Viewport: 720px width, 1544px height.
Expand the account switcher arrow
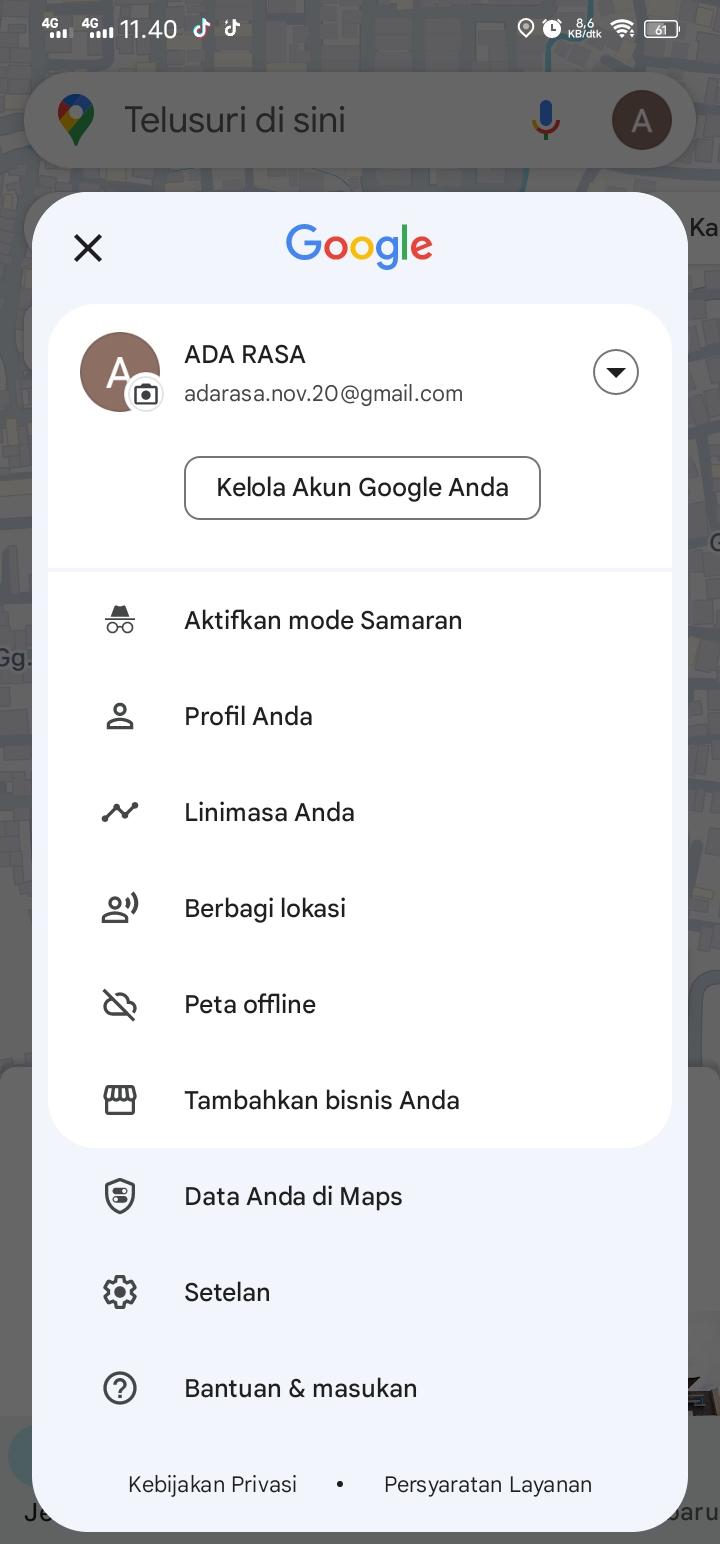pyautogui.click(x=616, y=372)
